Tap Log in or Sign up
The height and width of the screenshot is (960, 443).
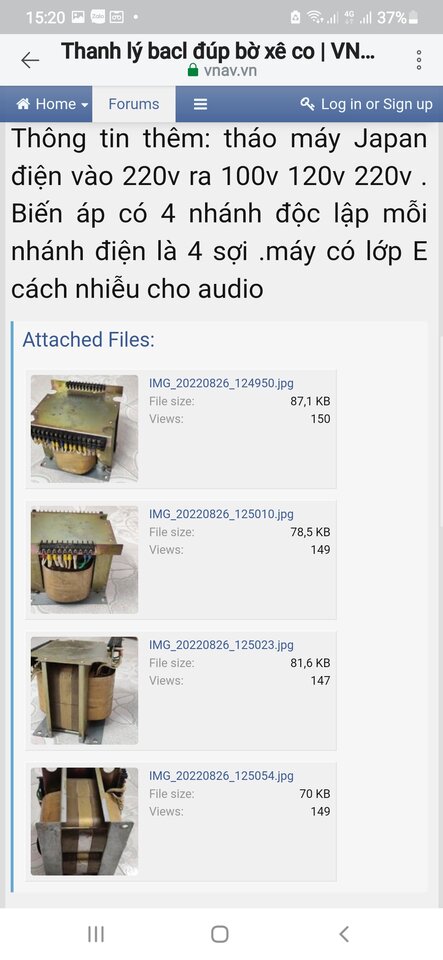tap(367, 105)
